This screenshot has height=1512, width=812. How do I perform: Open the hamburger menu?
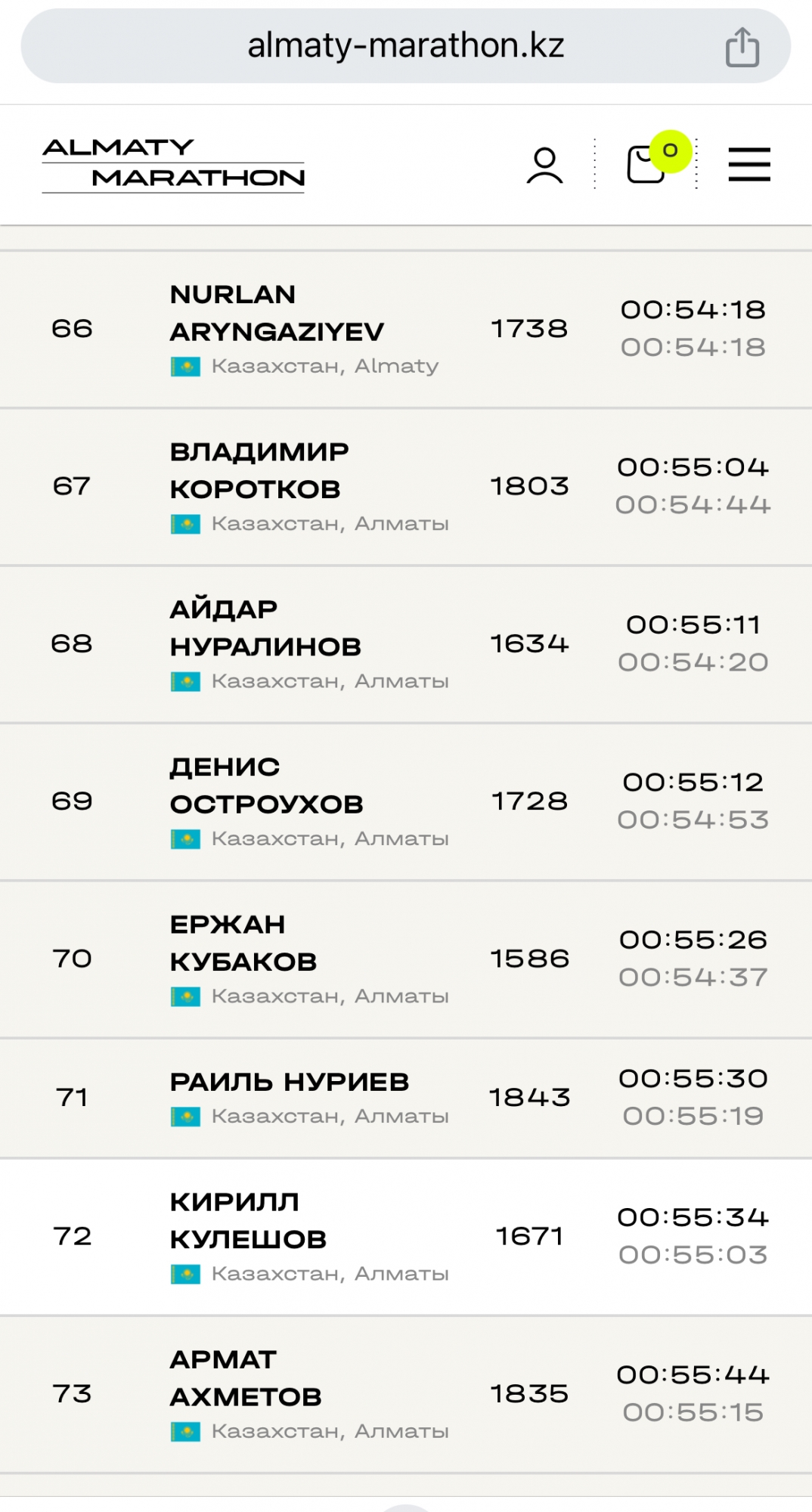pos(748,165)
